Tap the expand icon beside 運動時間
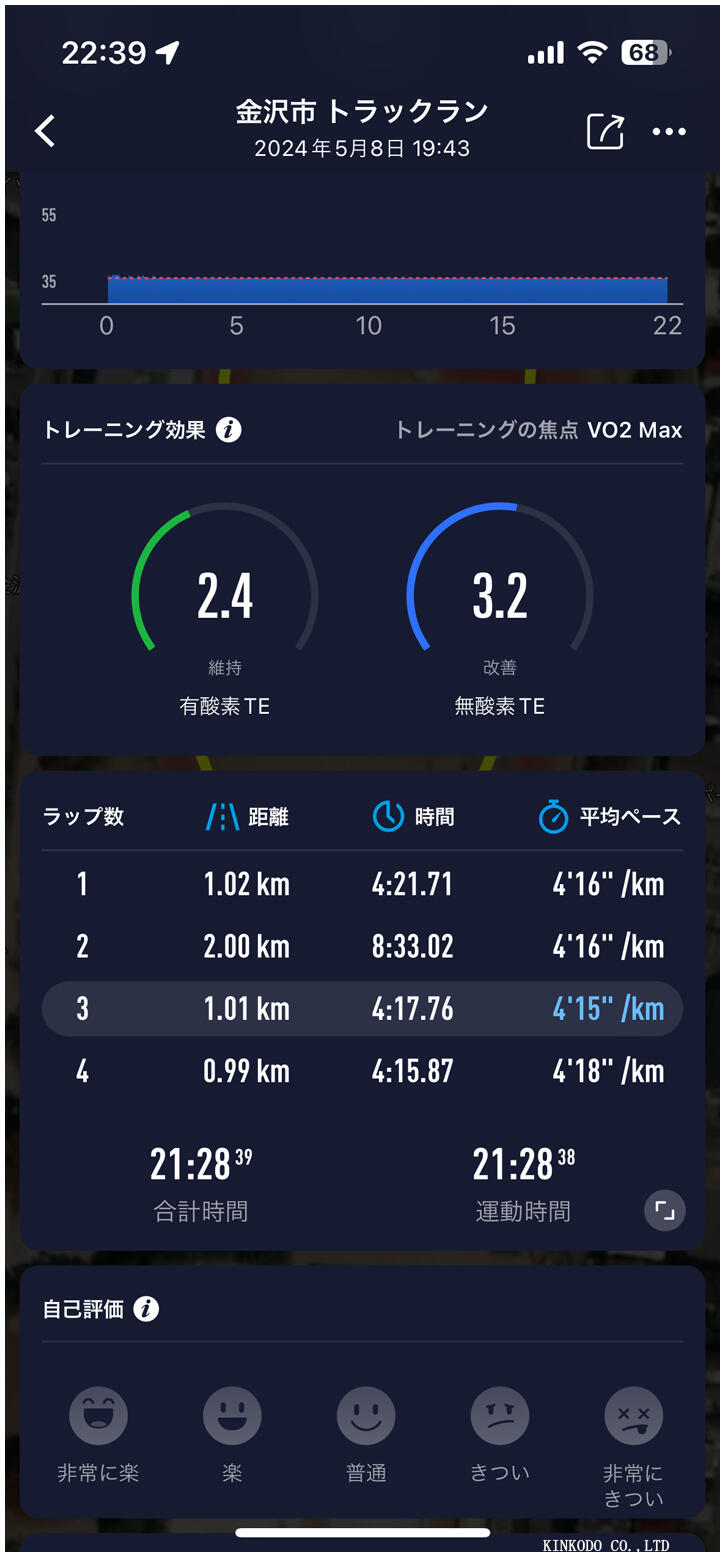The width and height of the screenshot is (725, 1558). [x=664, y=1211]
